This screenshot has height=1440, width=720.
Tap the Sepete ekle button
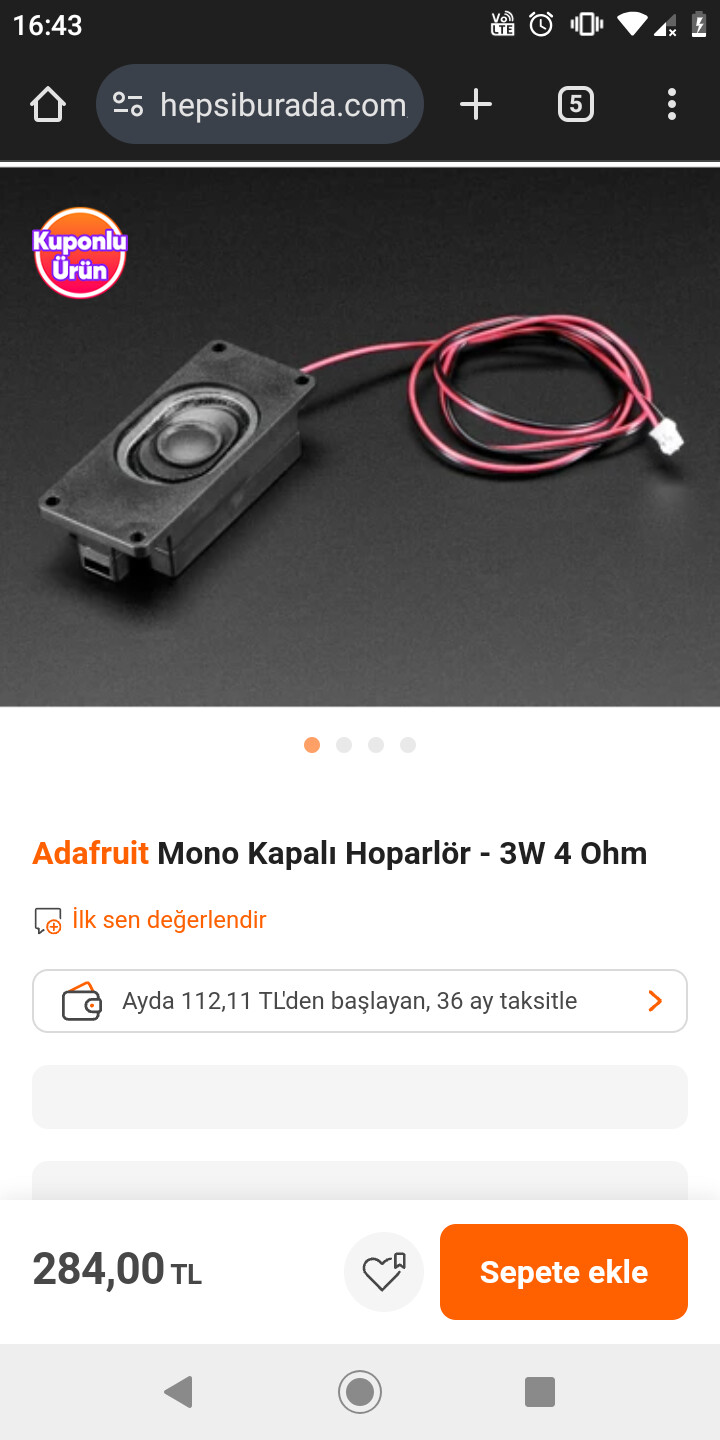563,1271
